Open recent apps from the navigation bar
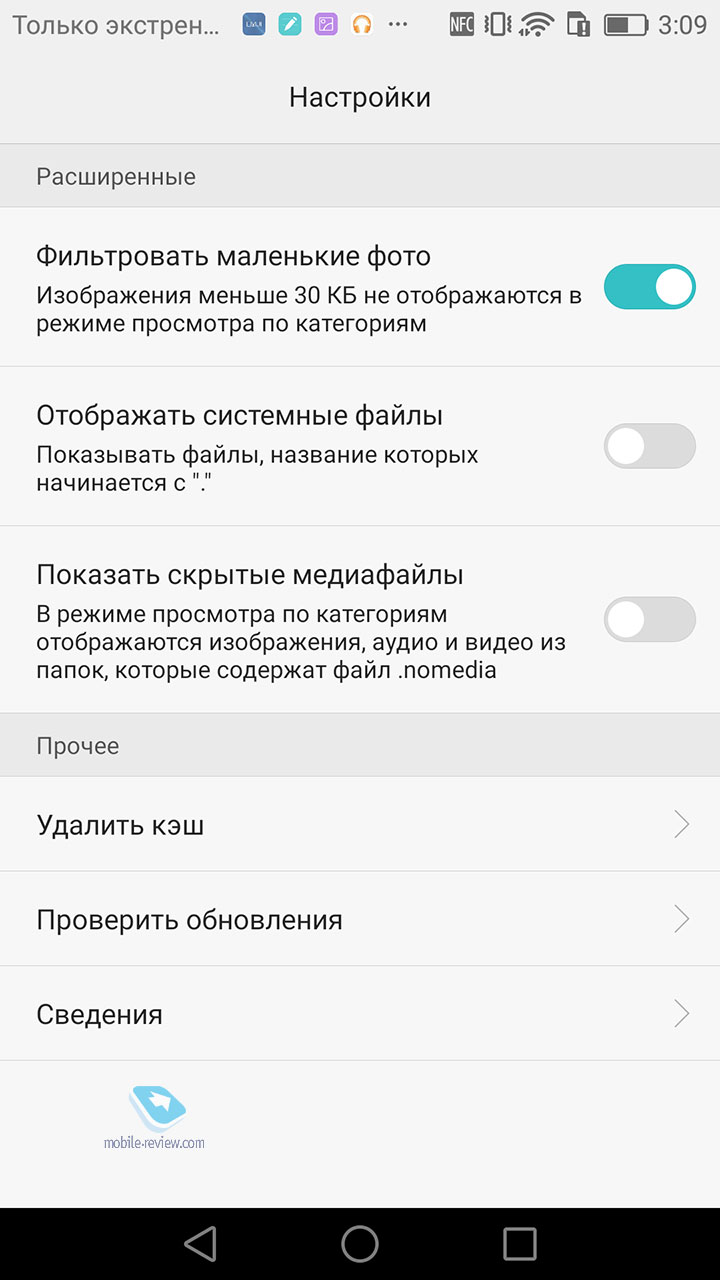 pos(520,1244)
